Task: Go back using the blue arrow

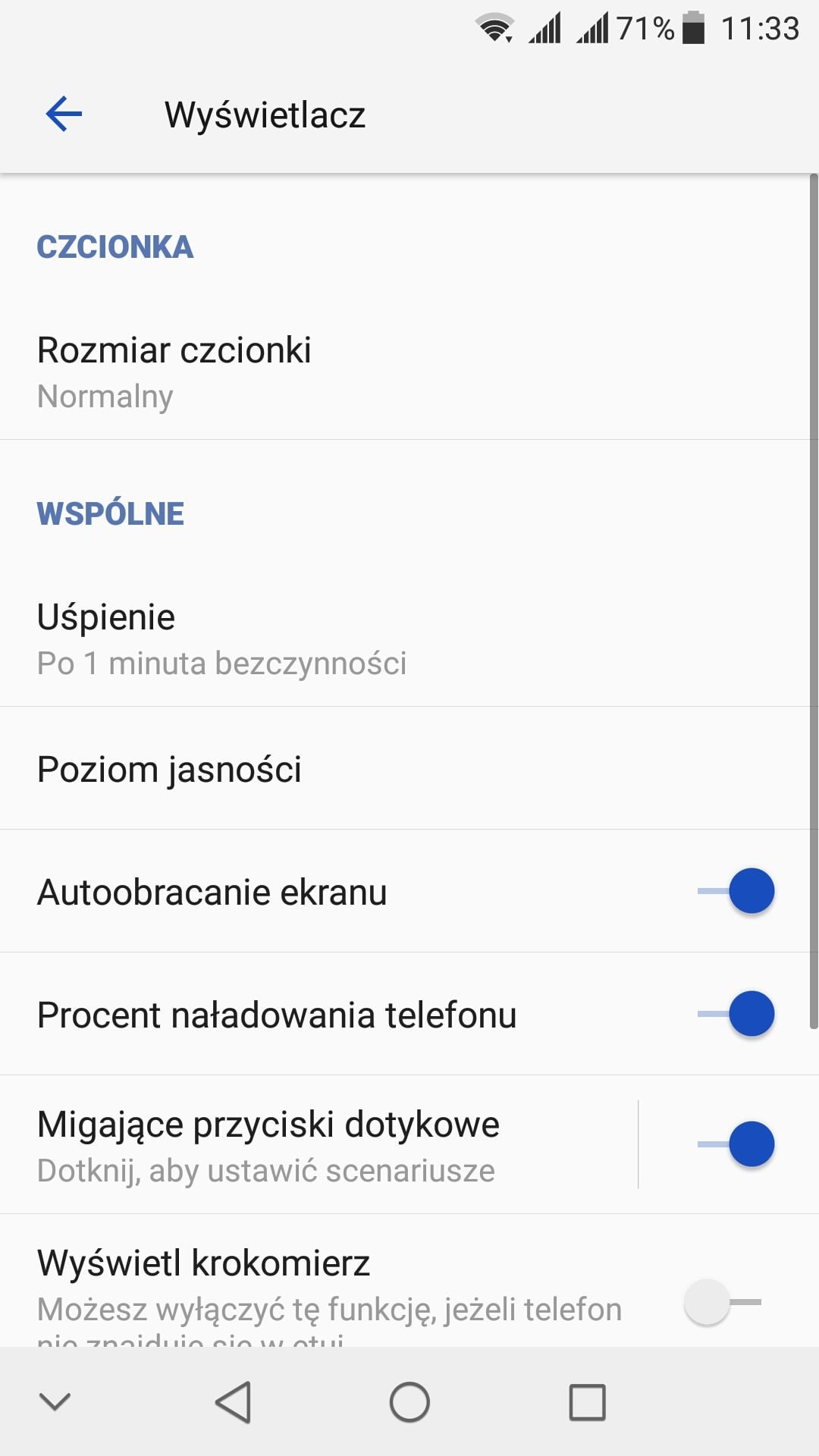Action: 64,115
